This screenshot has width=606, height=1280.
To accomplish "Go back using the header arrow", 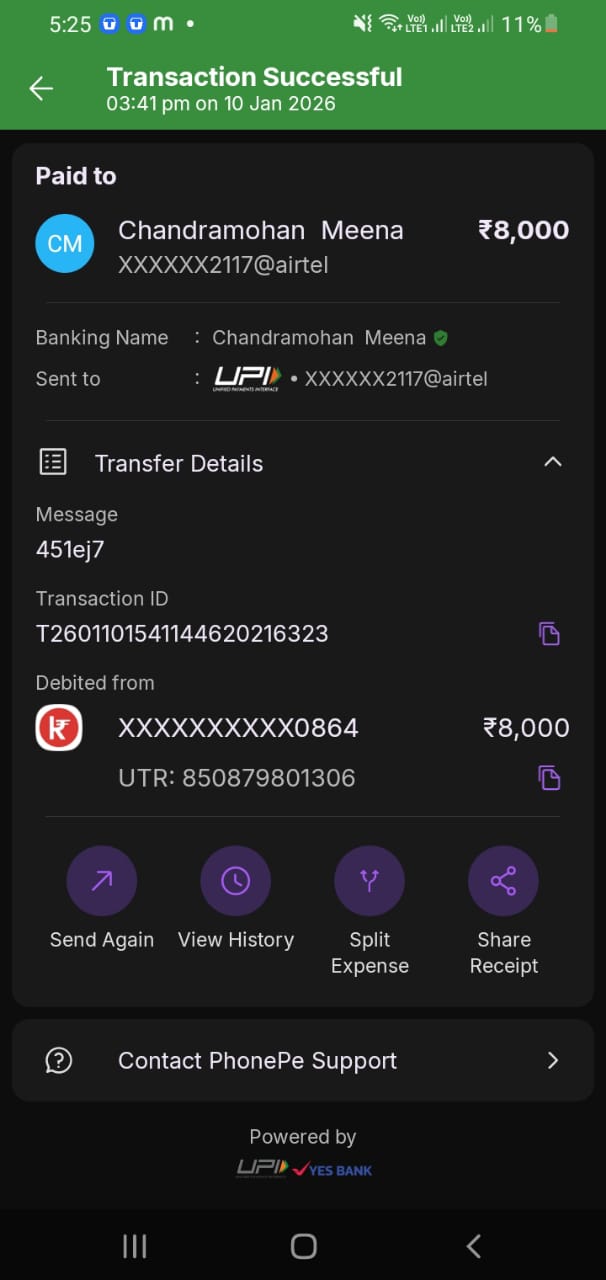I will coord(41,89).
